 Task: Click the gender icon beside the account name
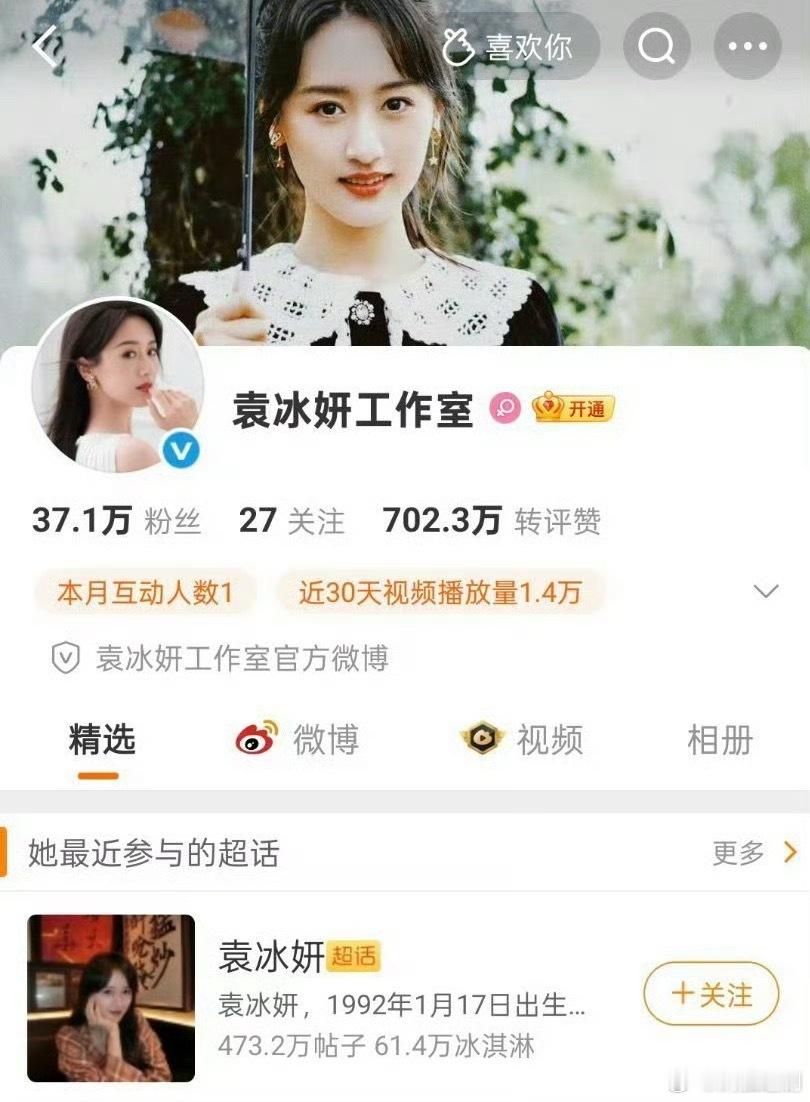point(503,409)
